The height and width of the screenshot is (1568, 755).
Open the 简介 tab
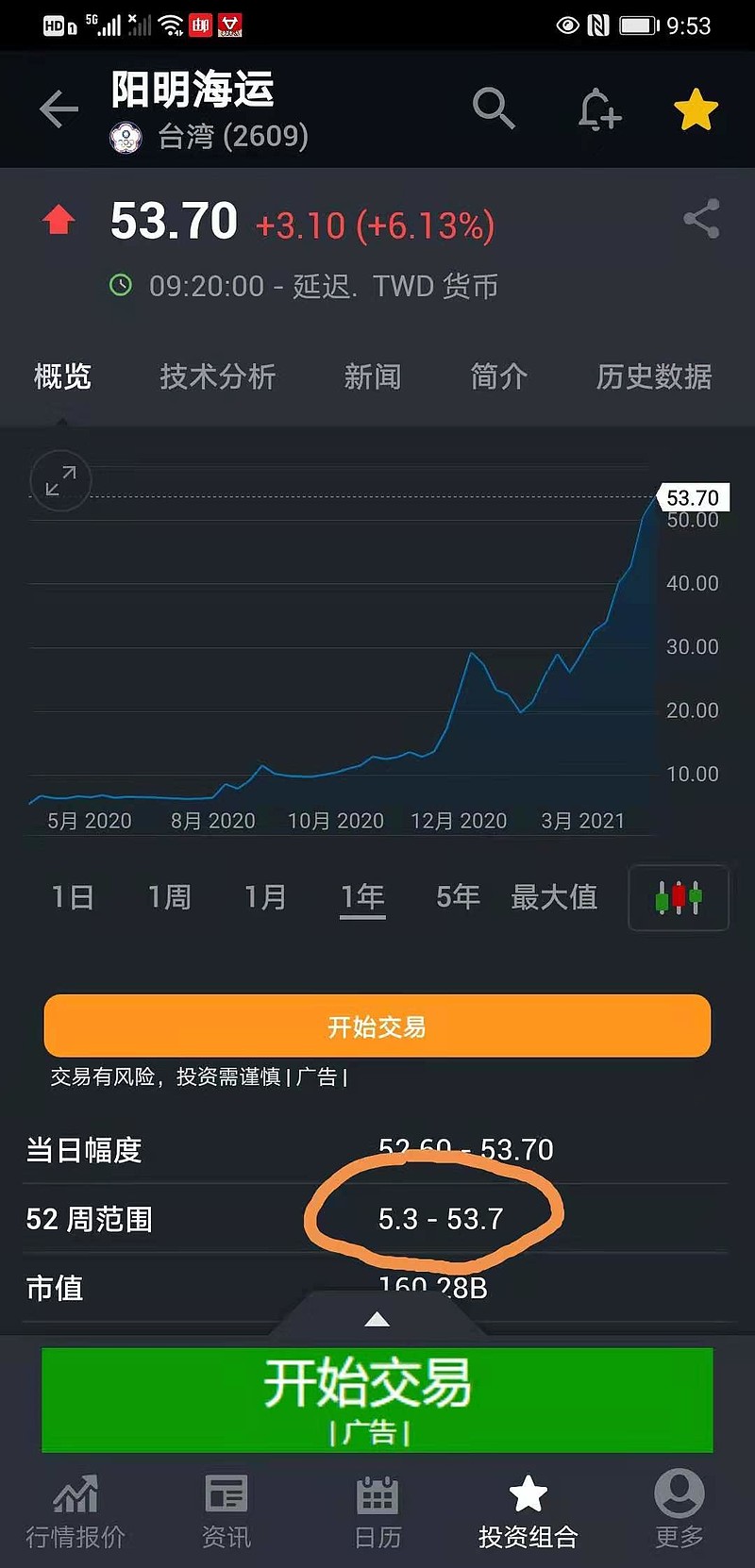click(498, 376)
